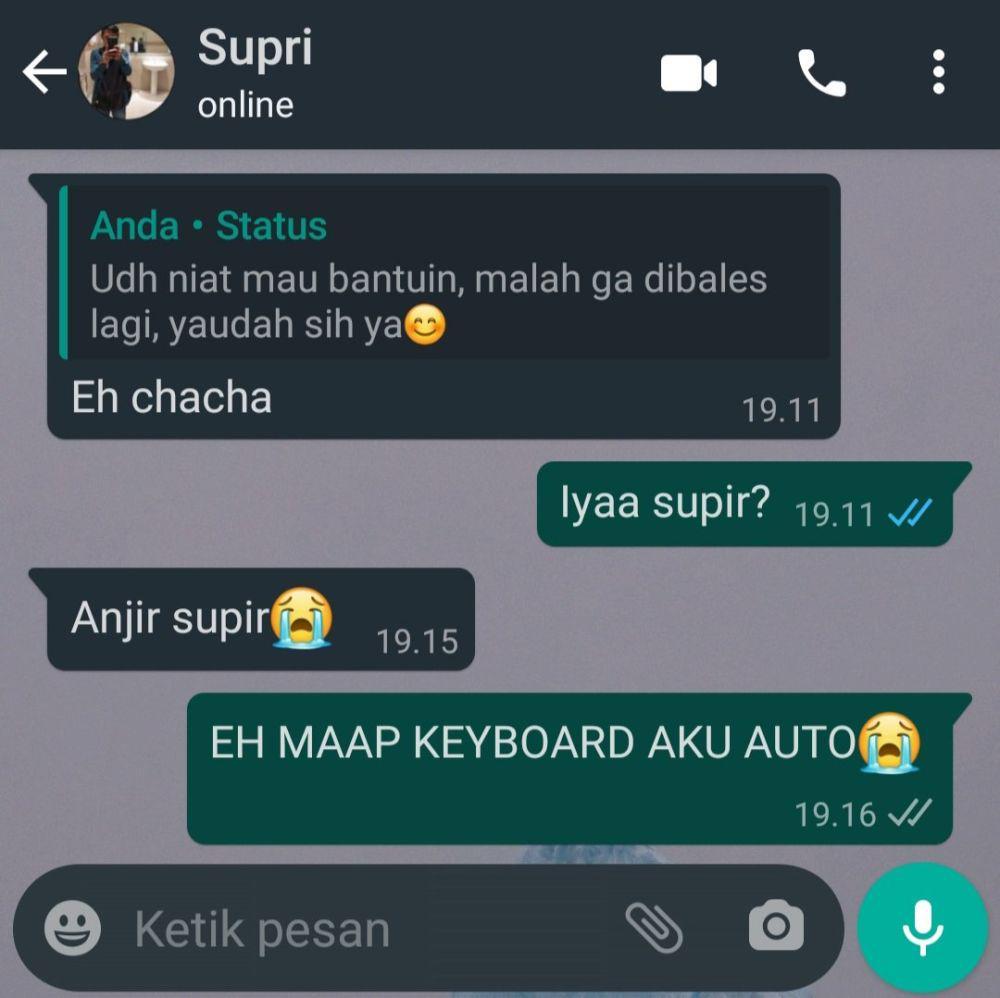Start a video call with Supri
The width and height of the screenshot is (1000, 998).
[689, 74]
